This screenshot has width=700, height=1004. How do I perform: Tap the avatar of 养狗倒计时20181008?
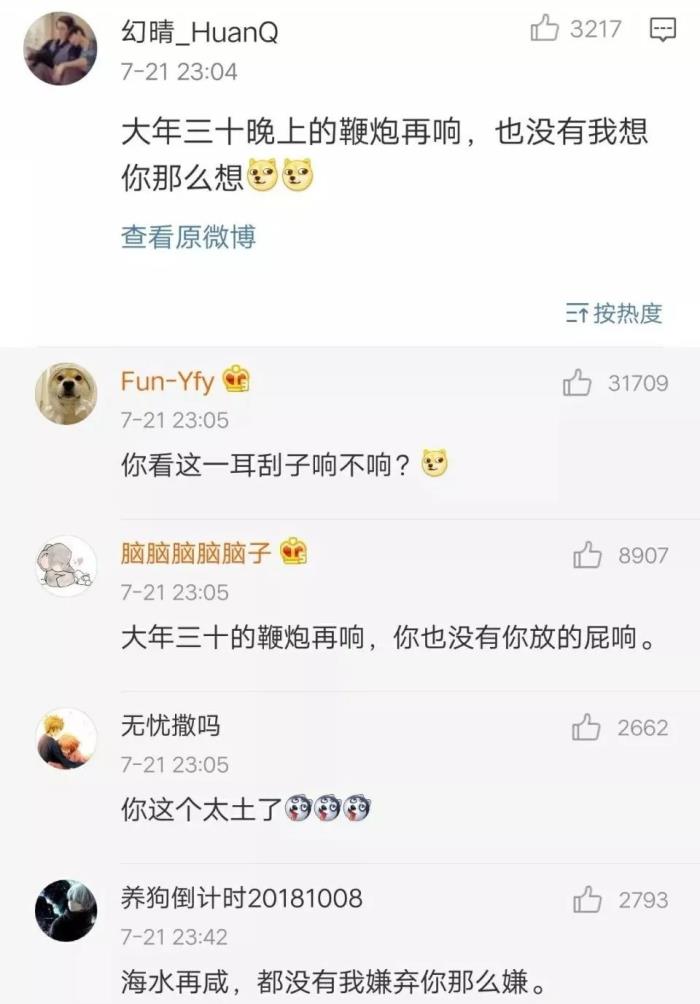[x=66, y=911]
